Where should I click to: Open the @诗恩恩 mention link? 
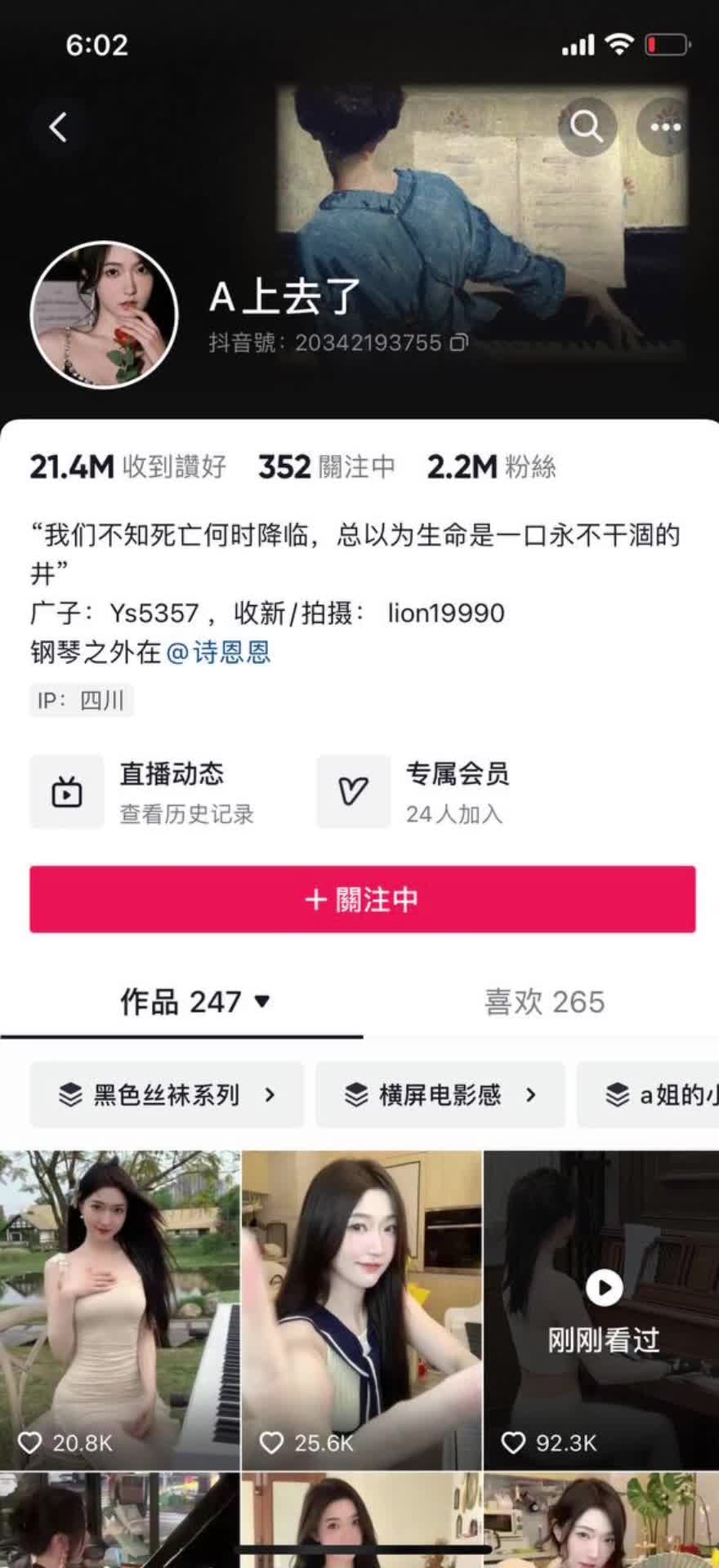[218, 652]
